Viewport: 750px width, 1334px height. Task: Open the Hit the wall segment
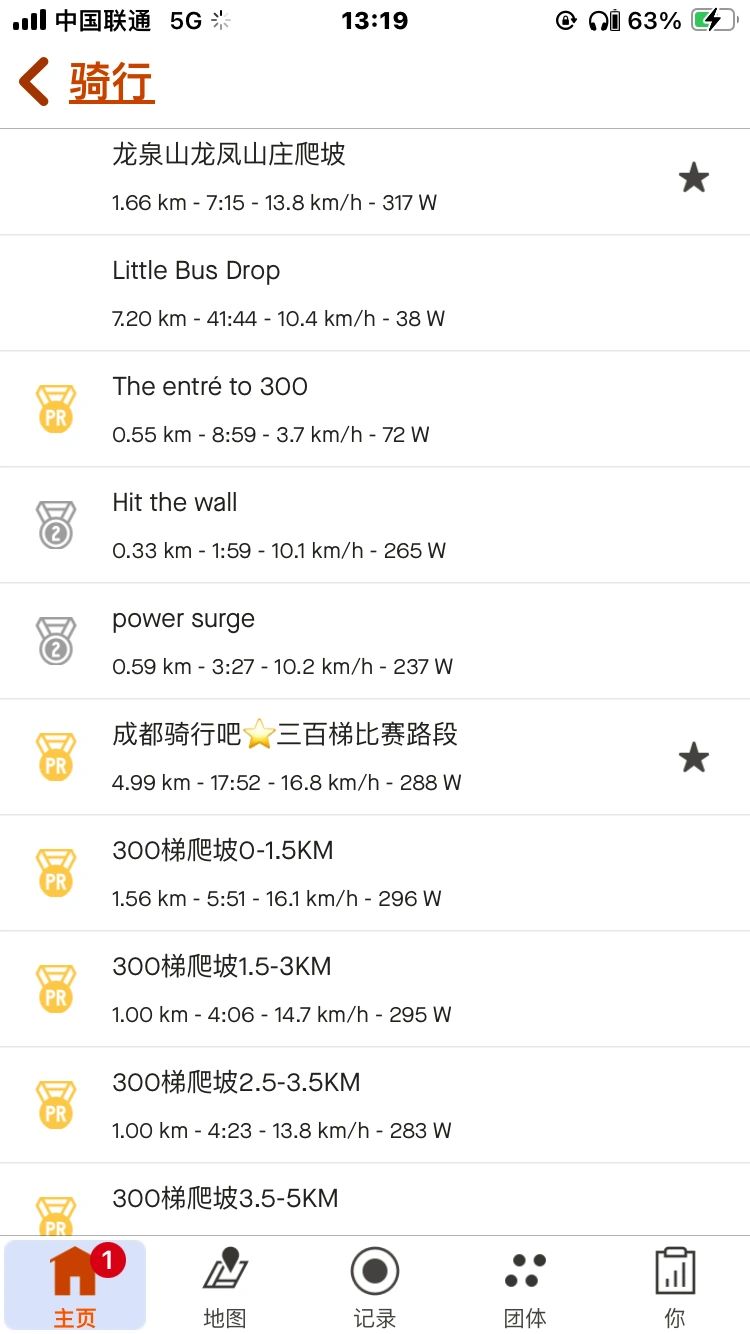(x=375, y=526)
